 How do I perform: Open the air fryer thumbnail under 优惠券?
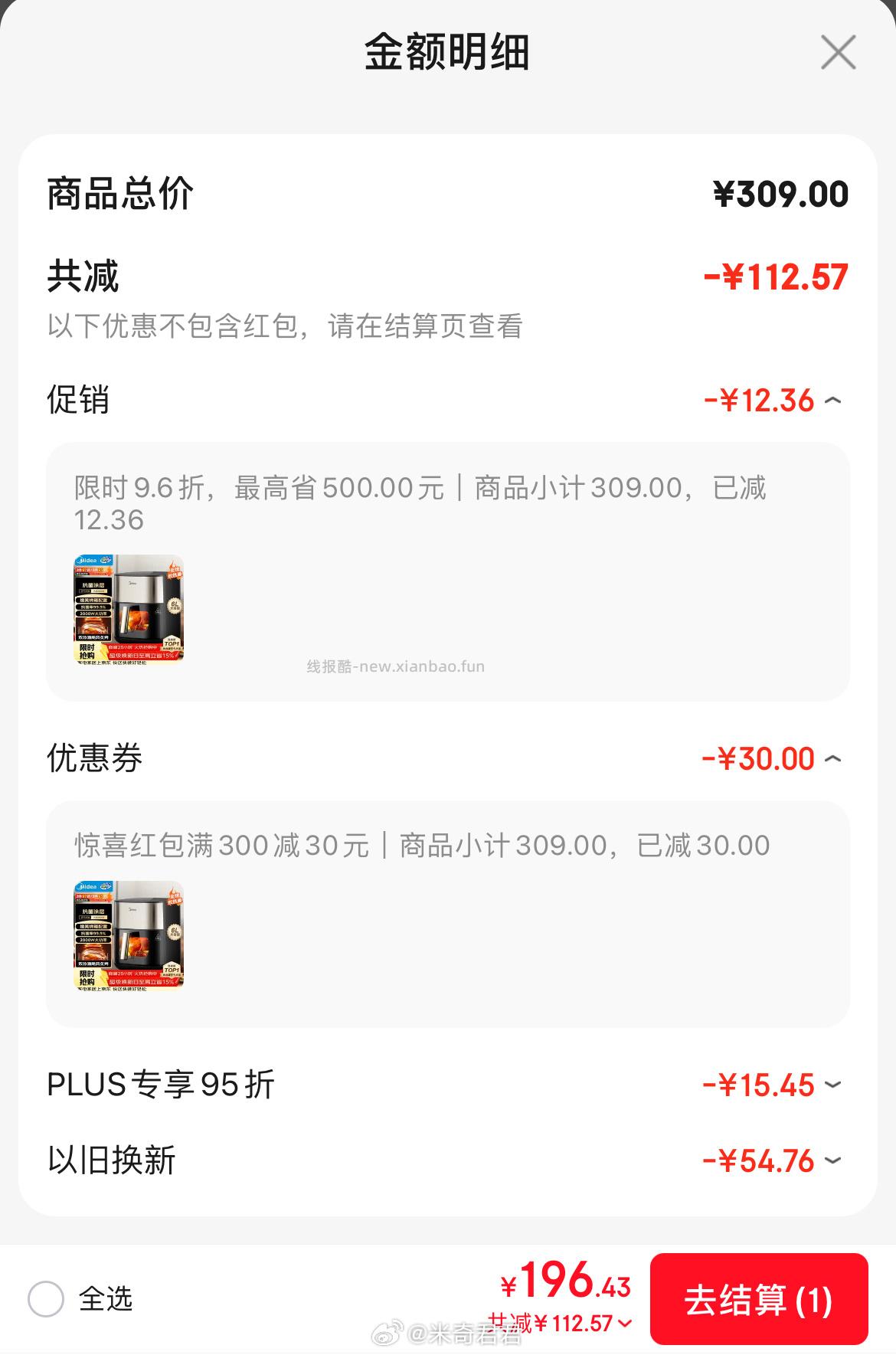127,936
